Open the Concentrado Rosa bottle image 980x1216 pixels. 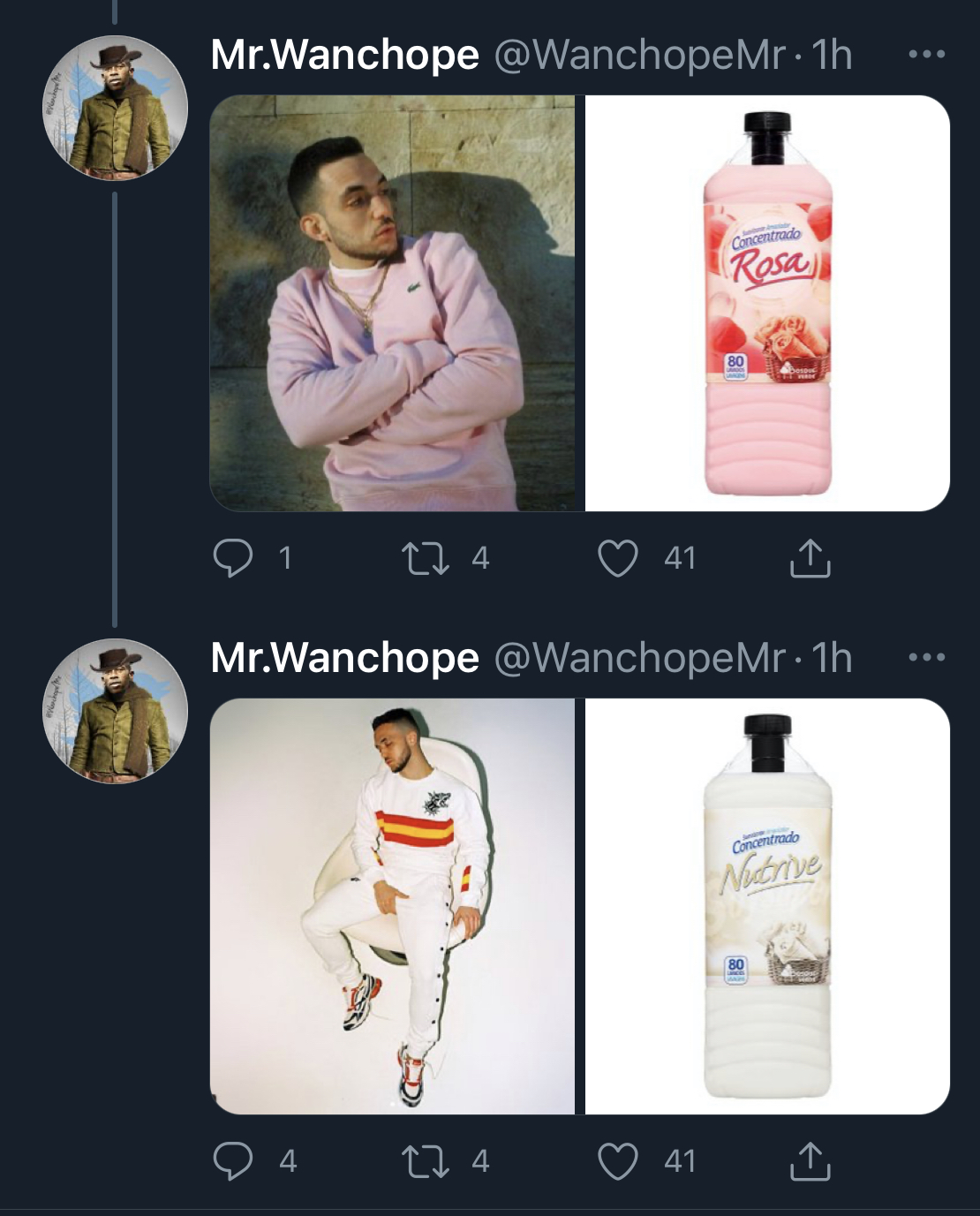pyautogui.click(x=767, y=303)
